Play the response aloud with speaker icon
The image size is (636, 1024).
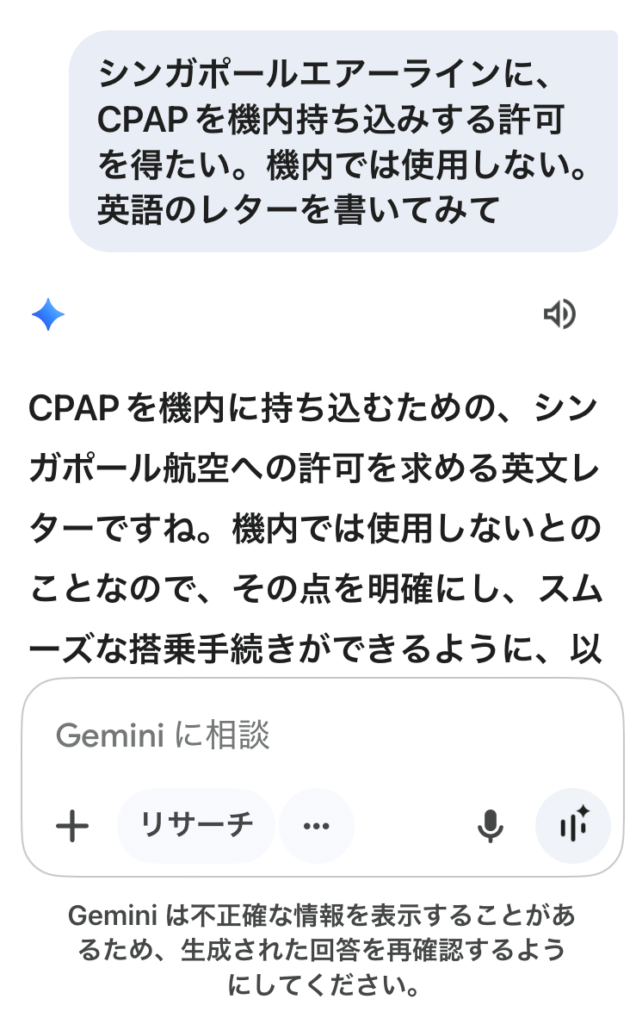(559, 315)
